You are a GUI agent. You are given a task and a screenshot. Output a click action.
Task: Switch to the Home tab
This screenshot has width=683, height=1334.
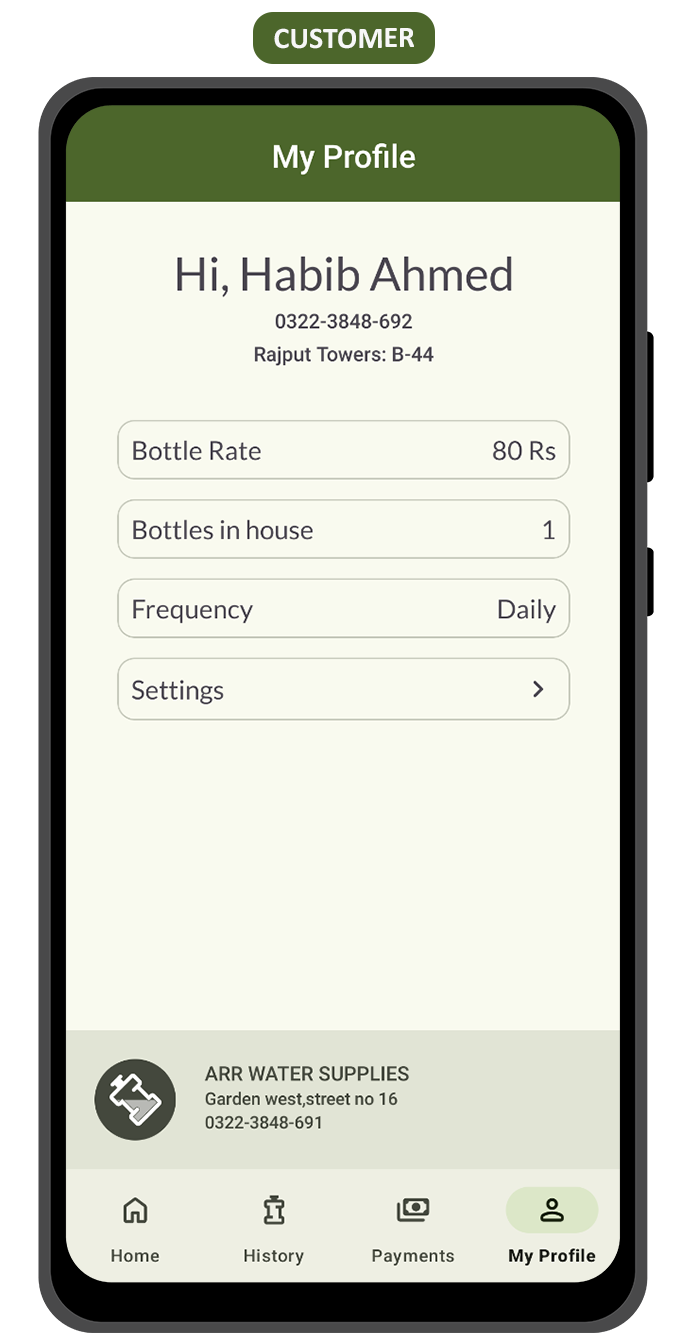click(x=135, y=1229)
